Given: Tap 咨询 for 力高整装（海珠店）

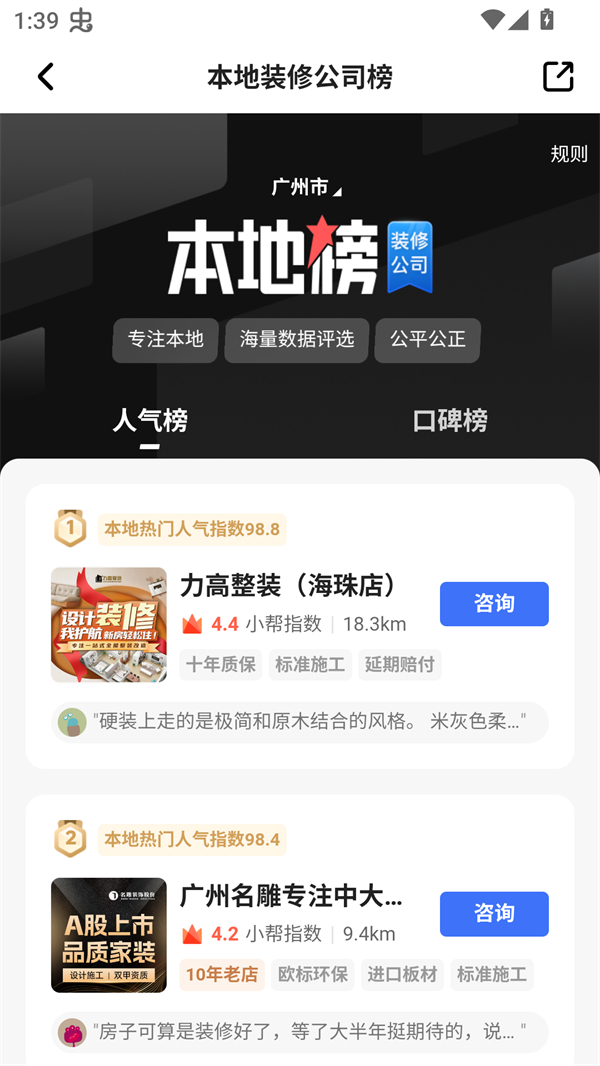Looking at the screenshot, I should 494,604.
